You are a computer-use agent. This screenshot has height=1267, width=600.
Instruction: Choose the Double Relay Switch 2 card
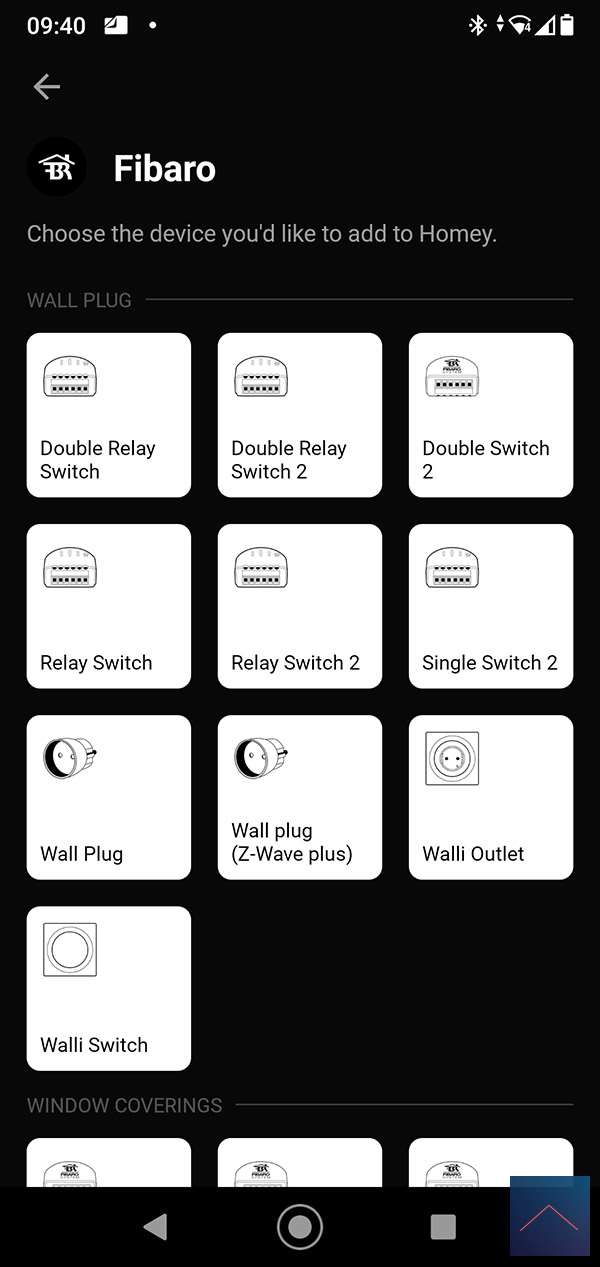click(x=299, y=415)
